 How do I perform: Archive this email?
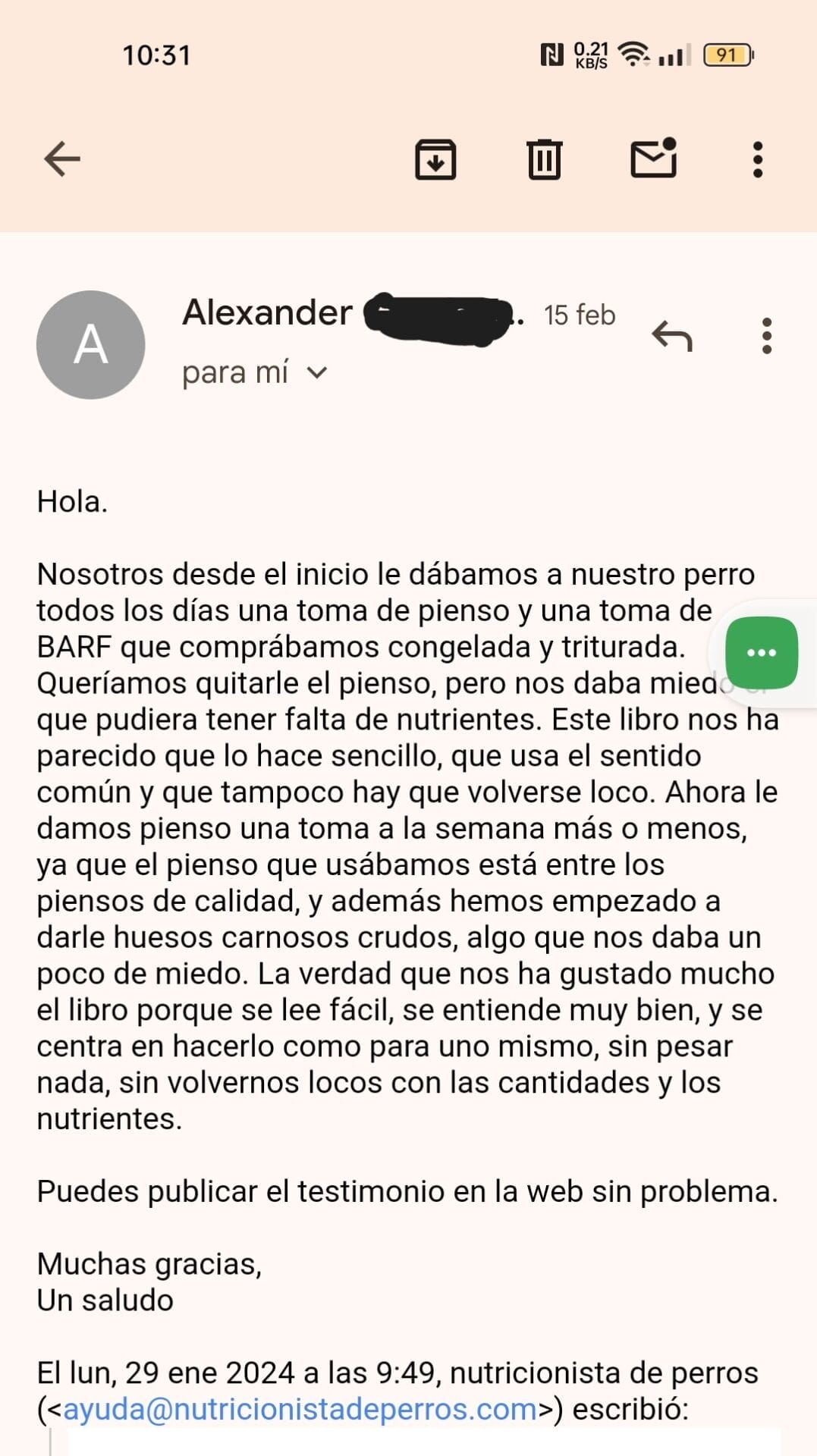pos(435,159)
